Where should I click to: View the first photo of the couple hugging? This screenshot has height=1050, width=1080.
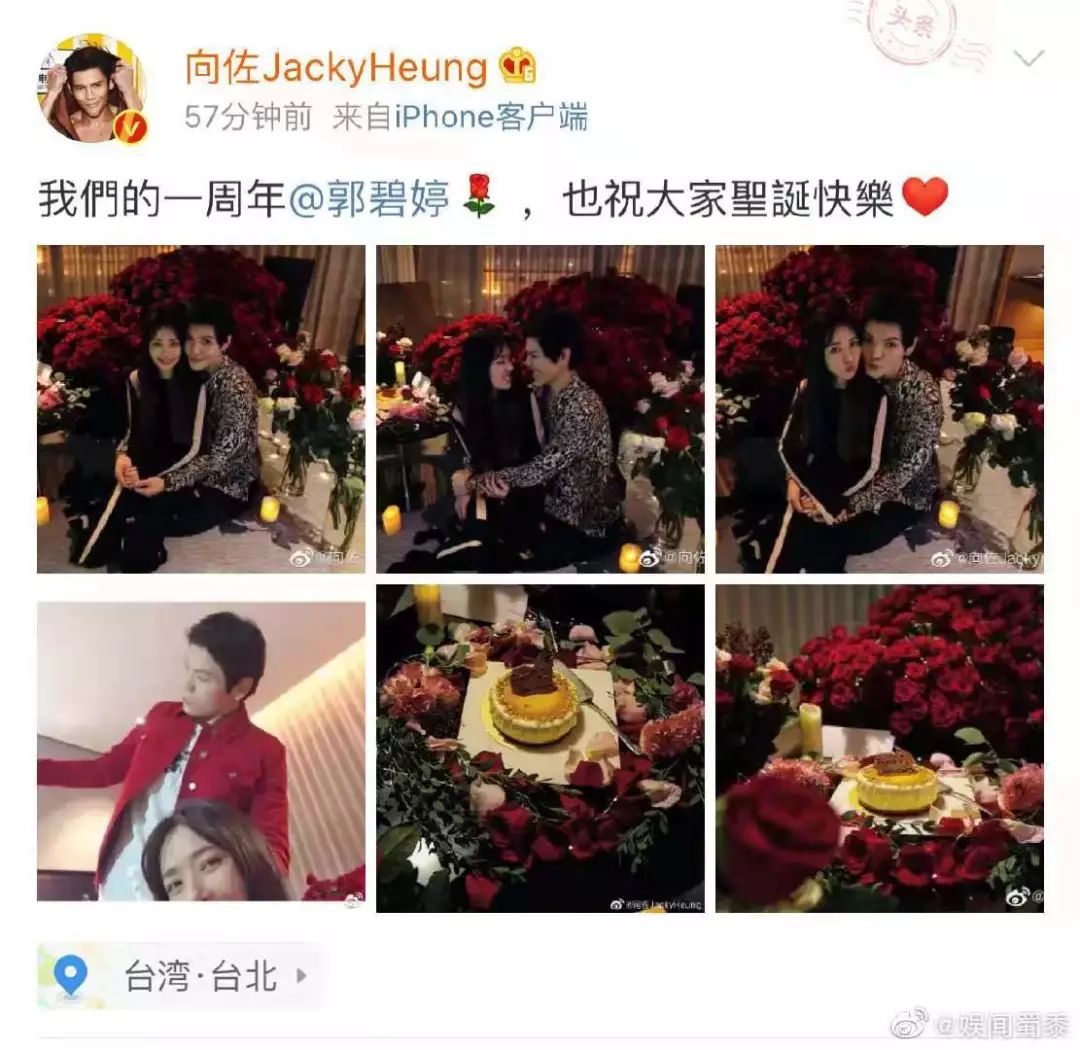point(201,409)
